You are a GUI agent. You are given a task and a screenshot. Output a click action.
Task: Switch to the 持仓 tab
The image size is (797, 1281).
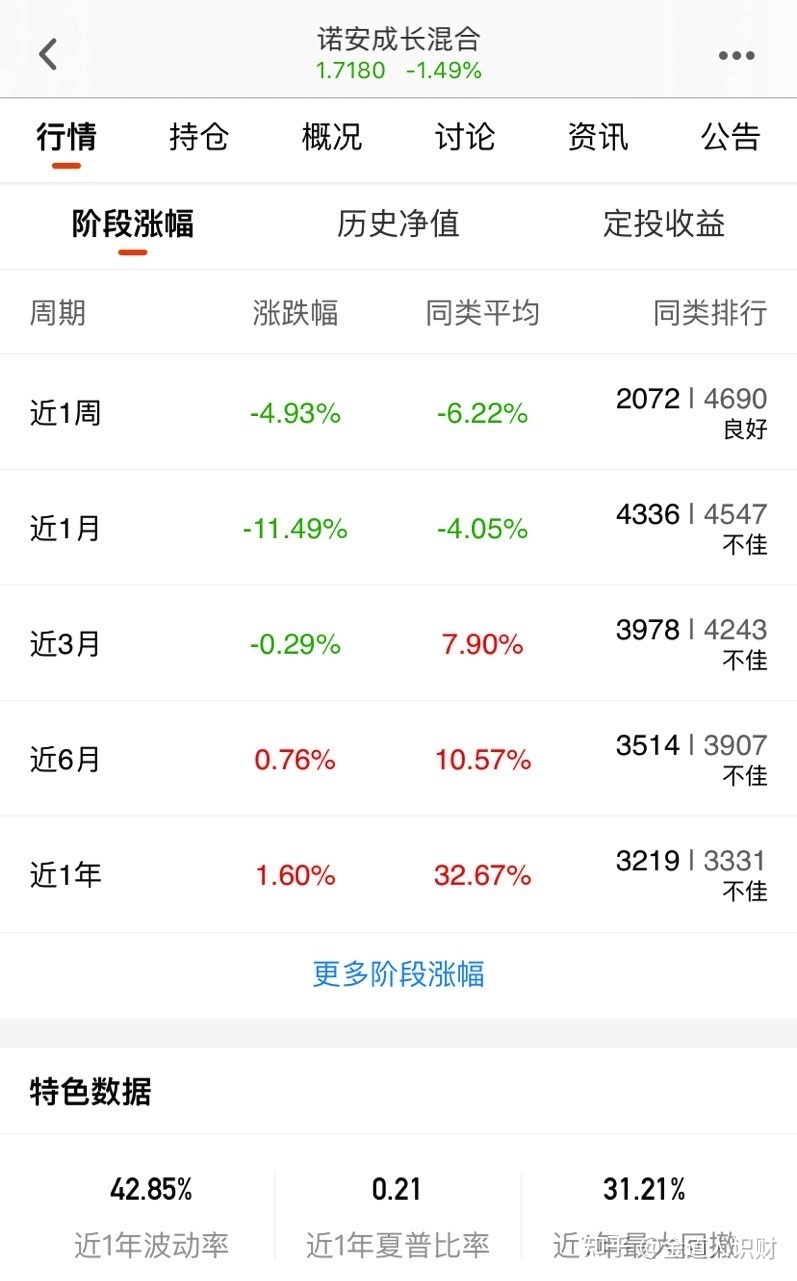pyautogui.click(x=199, y=136)
